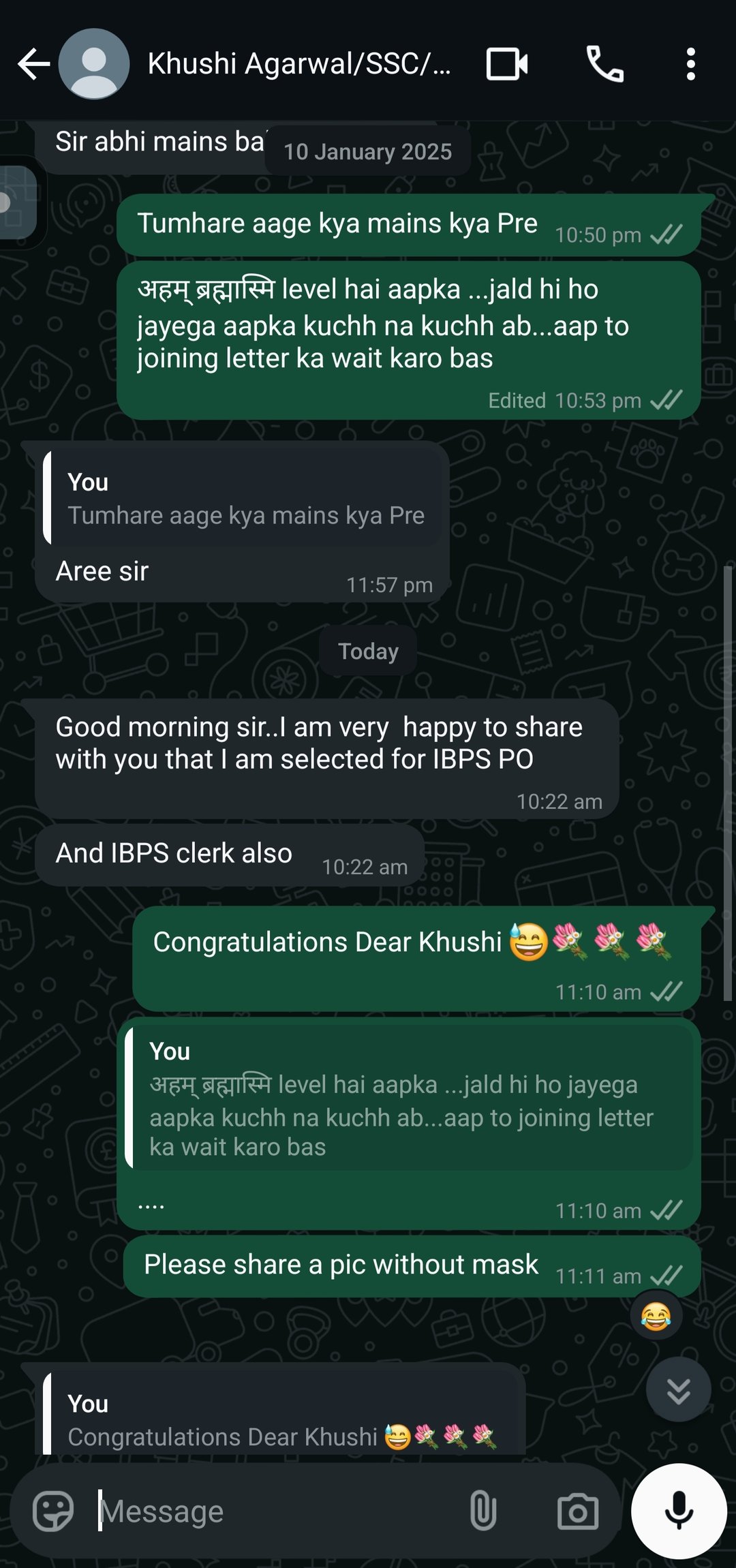Go back to the chats list

(34, 65)
